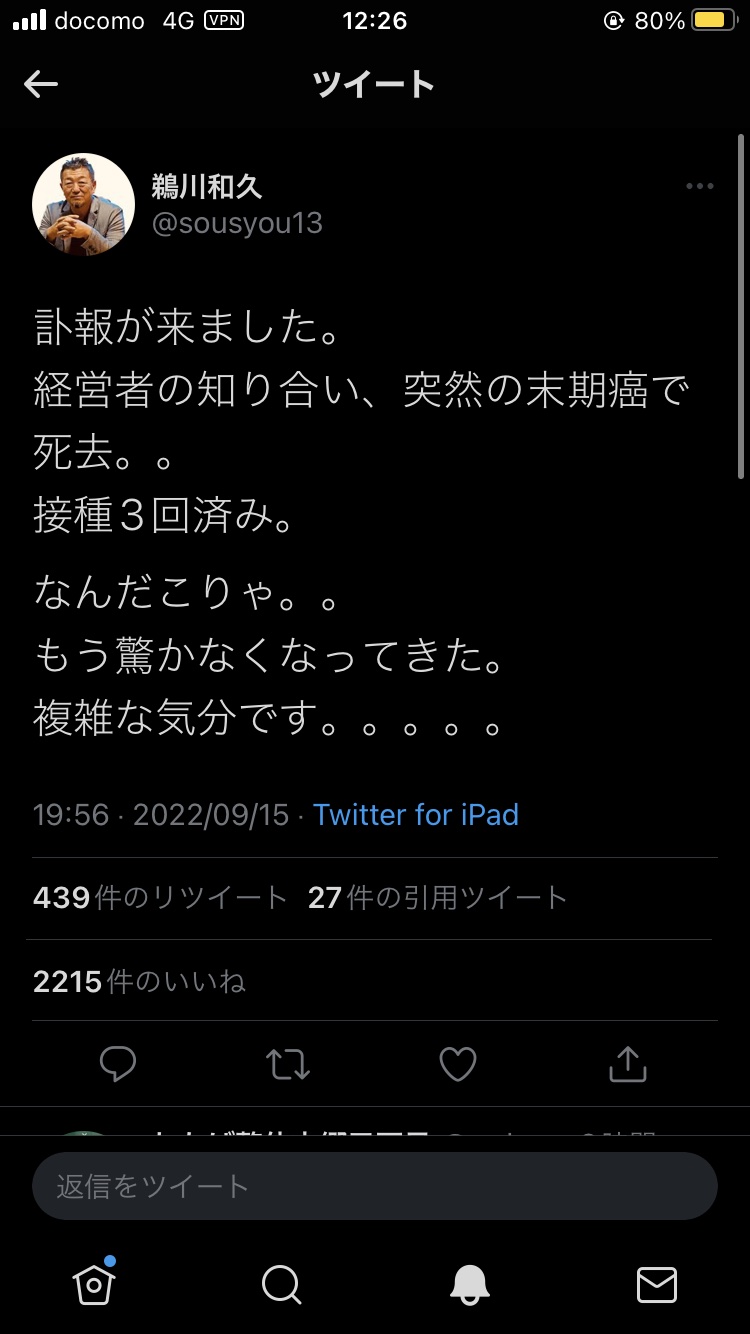Open the Notifications bell tab
Screen dimensions: 750x1334
470,1285
